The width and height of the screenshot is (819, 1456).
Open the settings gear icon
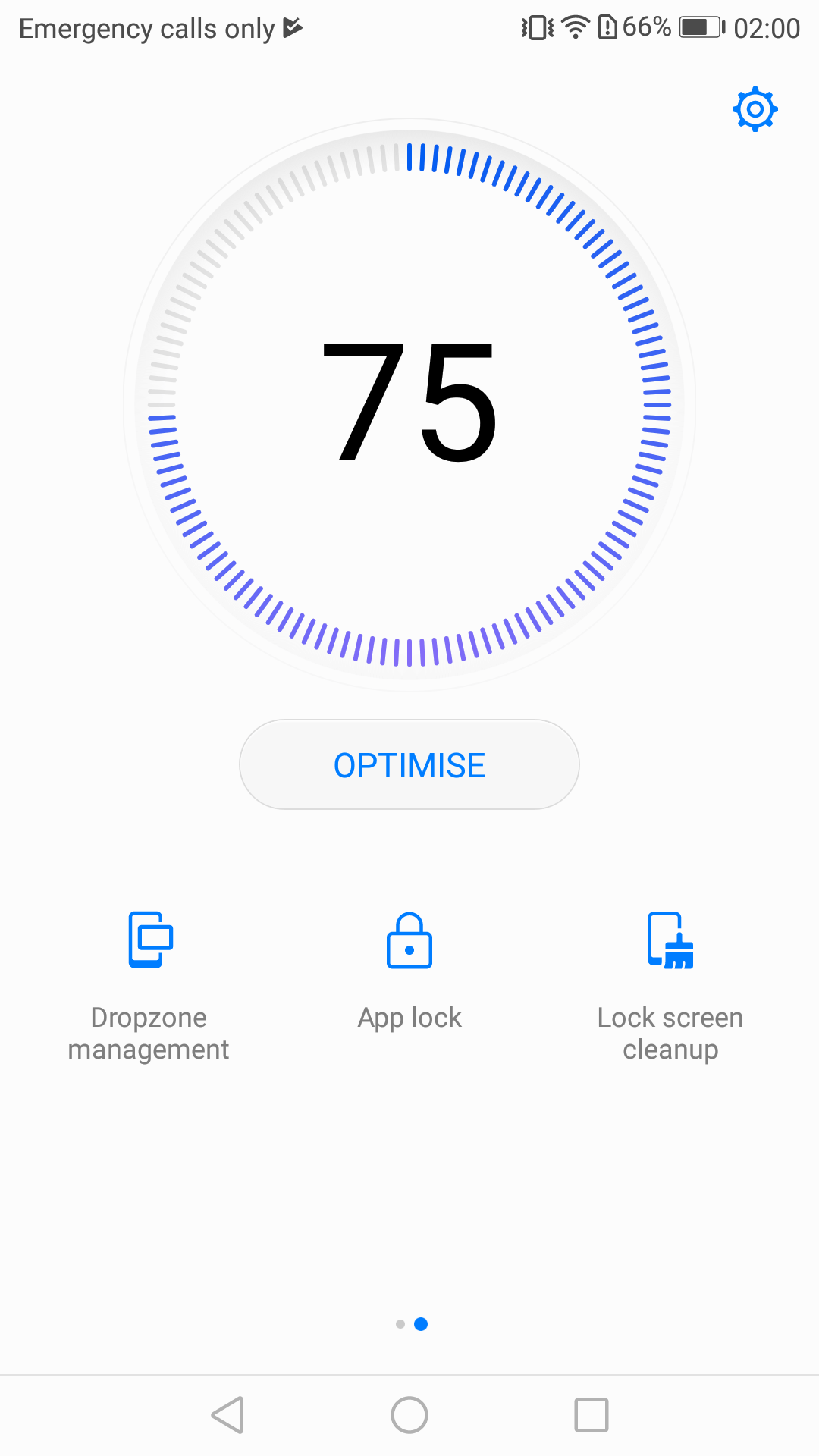(x=755, y=110)
